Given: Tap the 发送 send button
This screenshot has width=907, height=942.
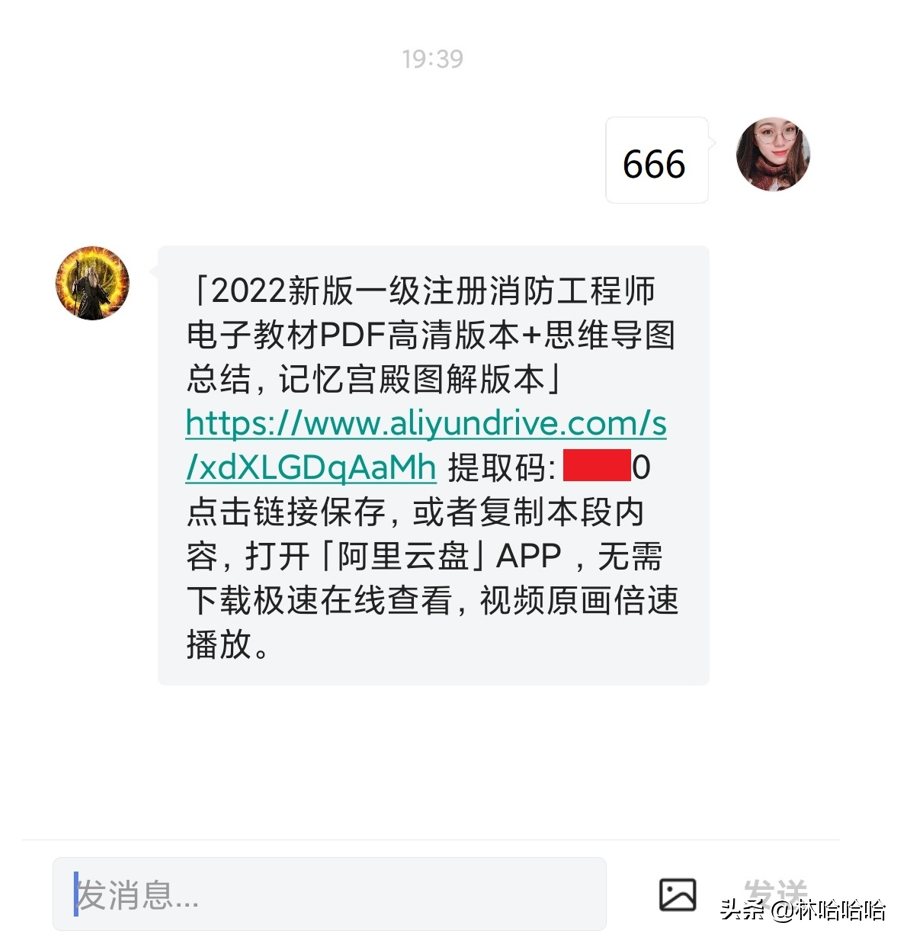Looking at the screenshot, I should point(774,892).
